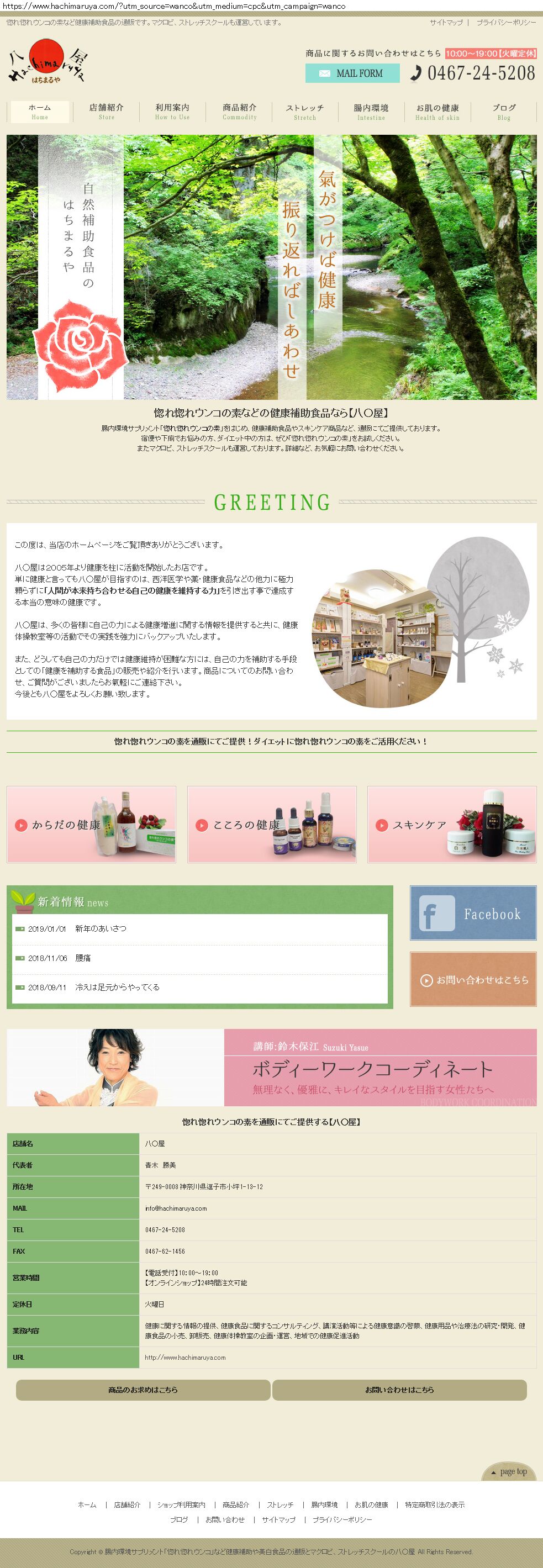Viewport: 543px width, 1568px height.
Task: Open the header プライバシーポリシー link
Action: coord(506,23)
